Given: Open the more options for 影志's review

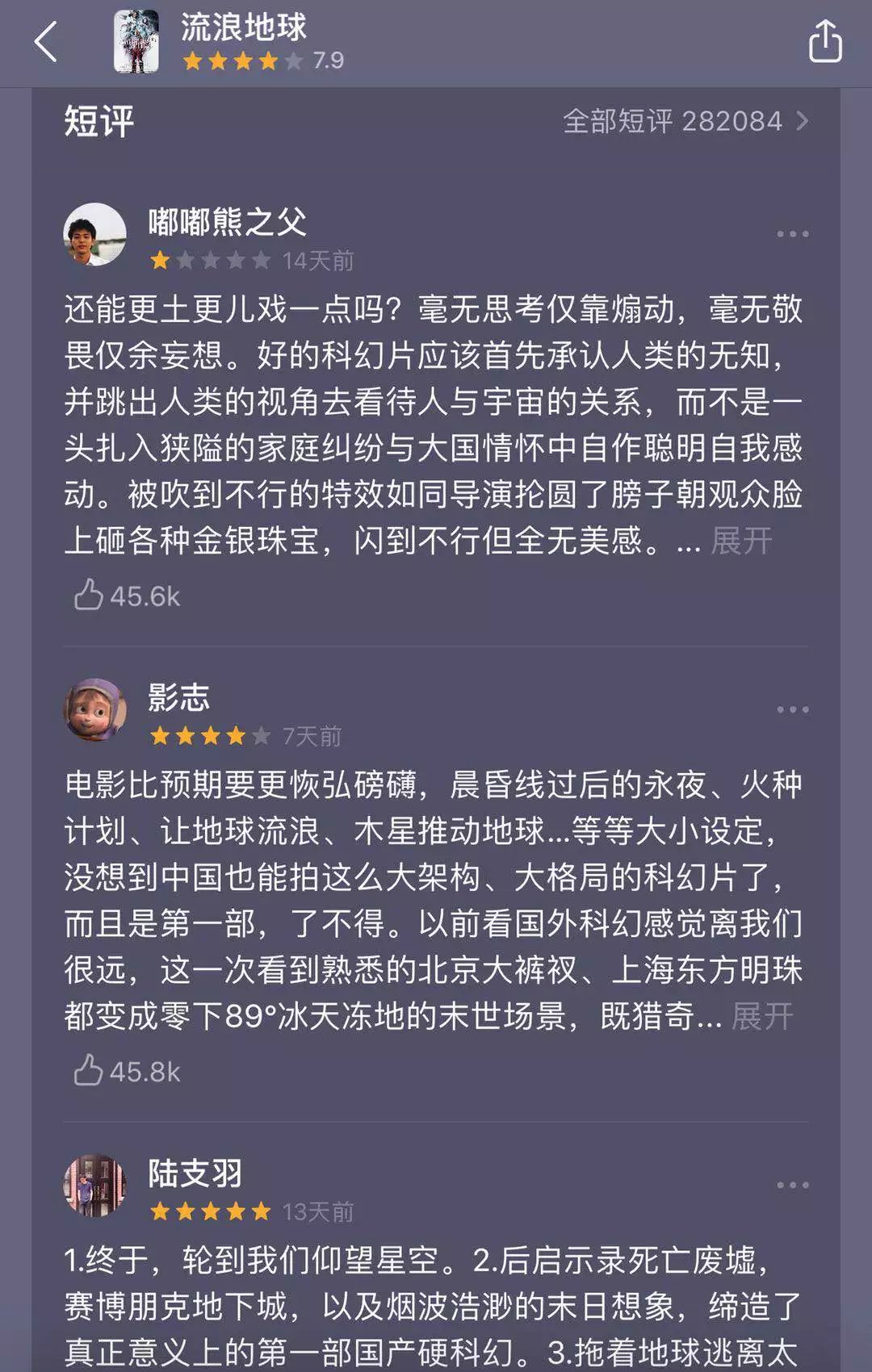Looking at the screenshot, I should [792, 709].
